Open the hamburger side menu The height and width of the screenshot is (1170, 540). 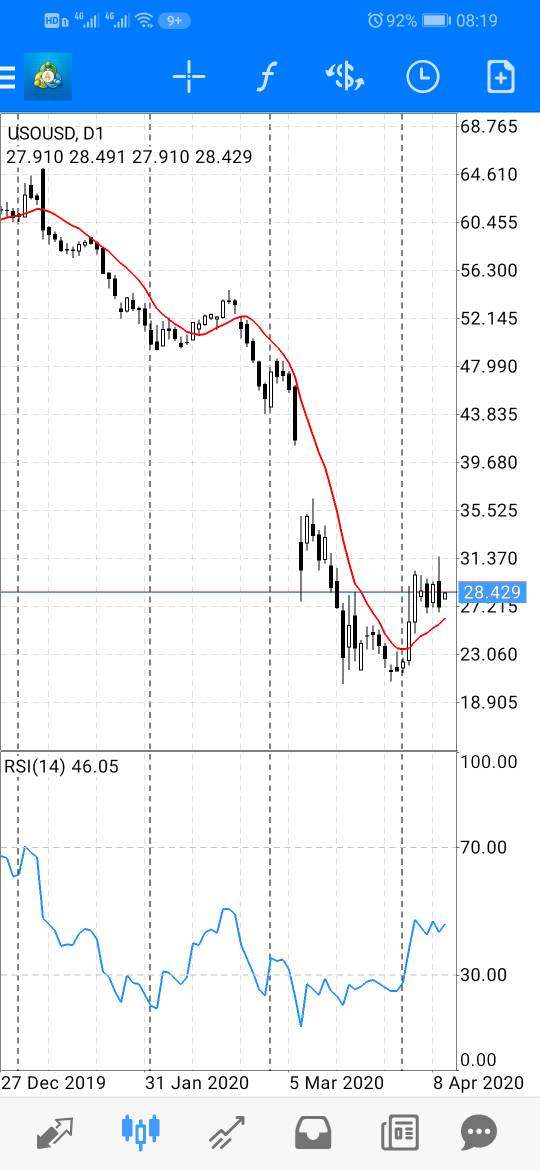point(7,77)
